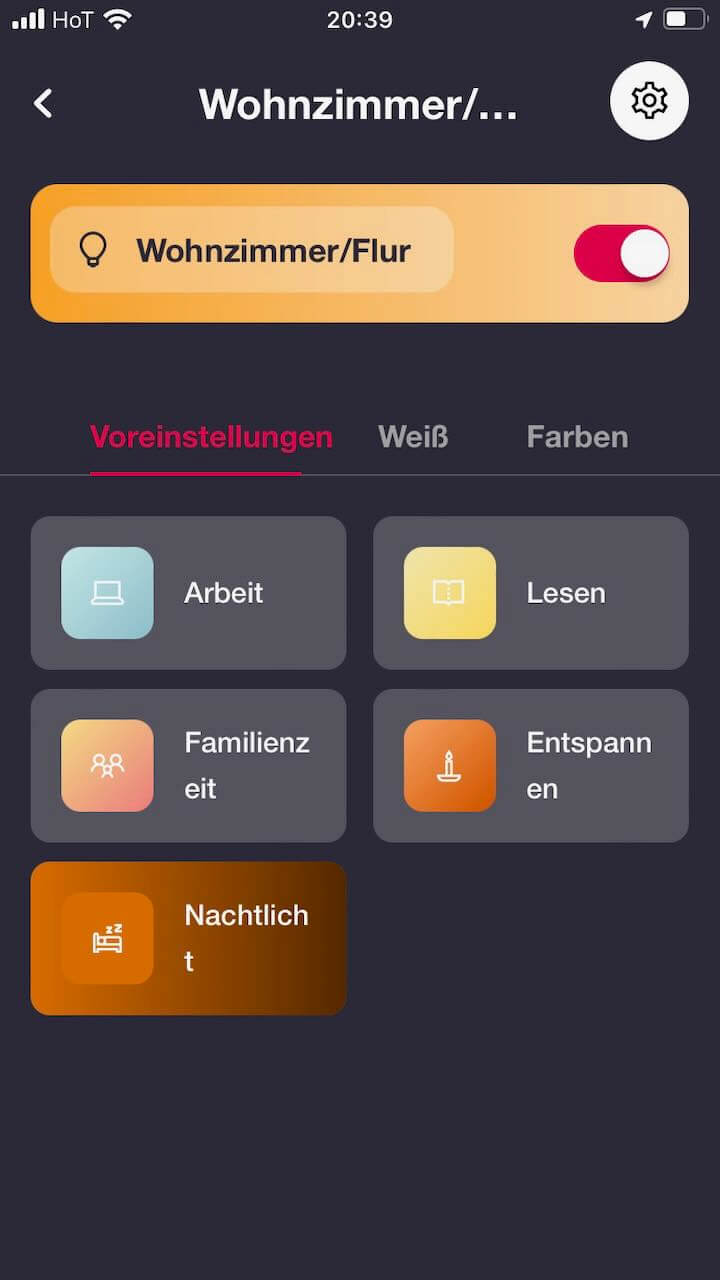Open the settings gear
The image size is (720, 1280).
(649, 101)
